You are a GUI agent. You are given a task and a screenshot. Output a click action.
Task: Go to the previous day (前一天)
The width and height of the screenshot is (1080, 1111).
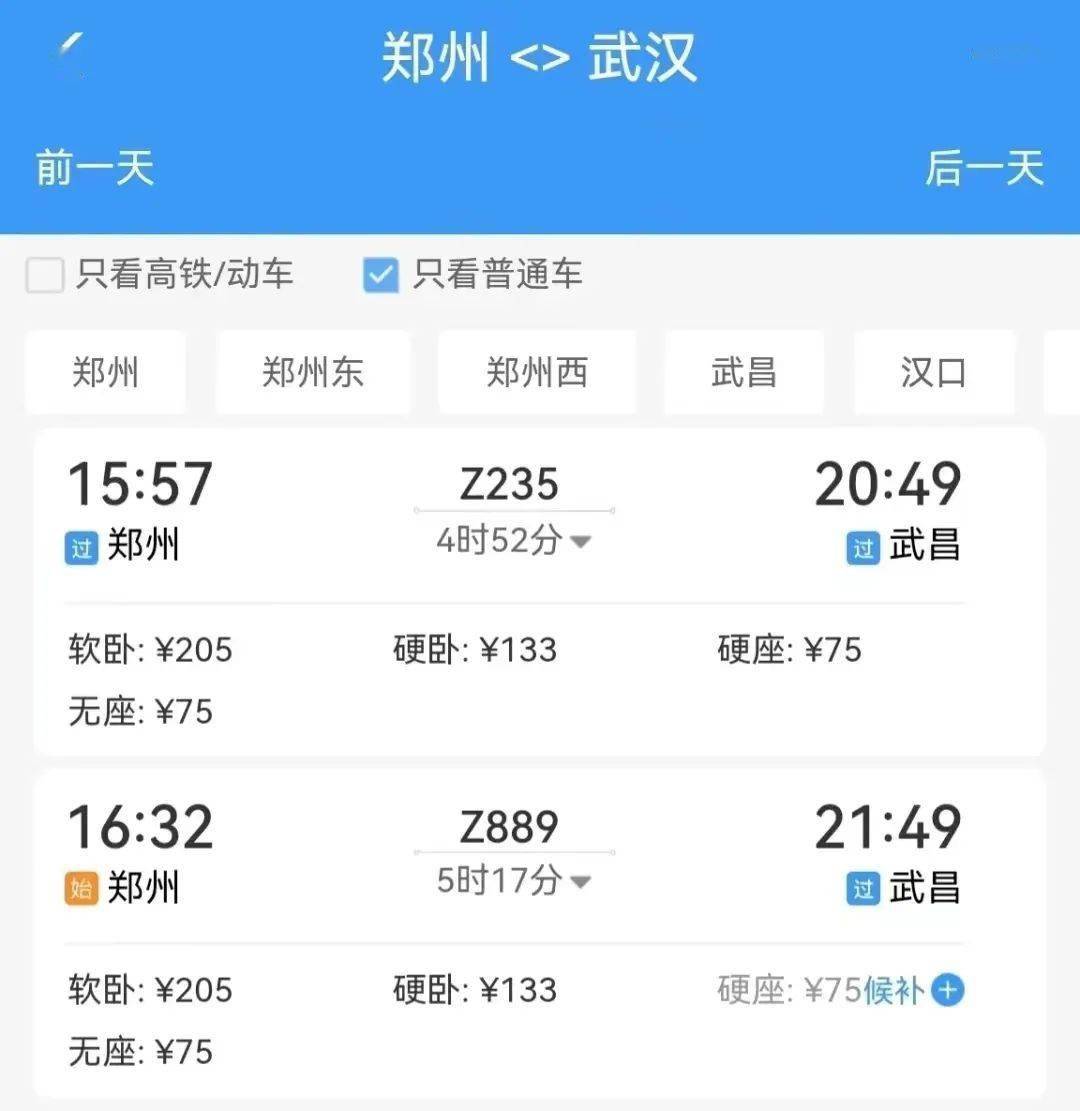tap(95, 168)
